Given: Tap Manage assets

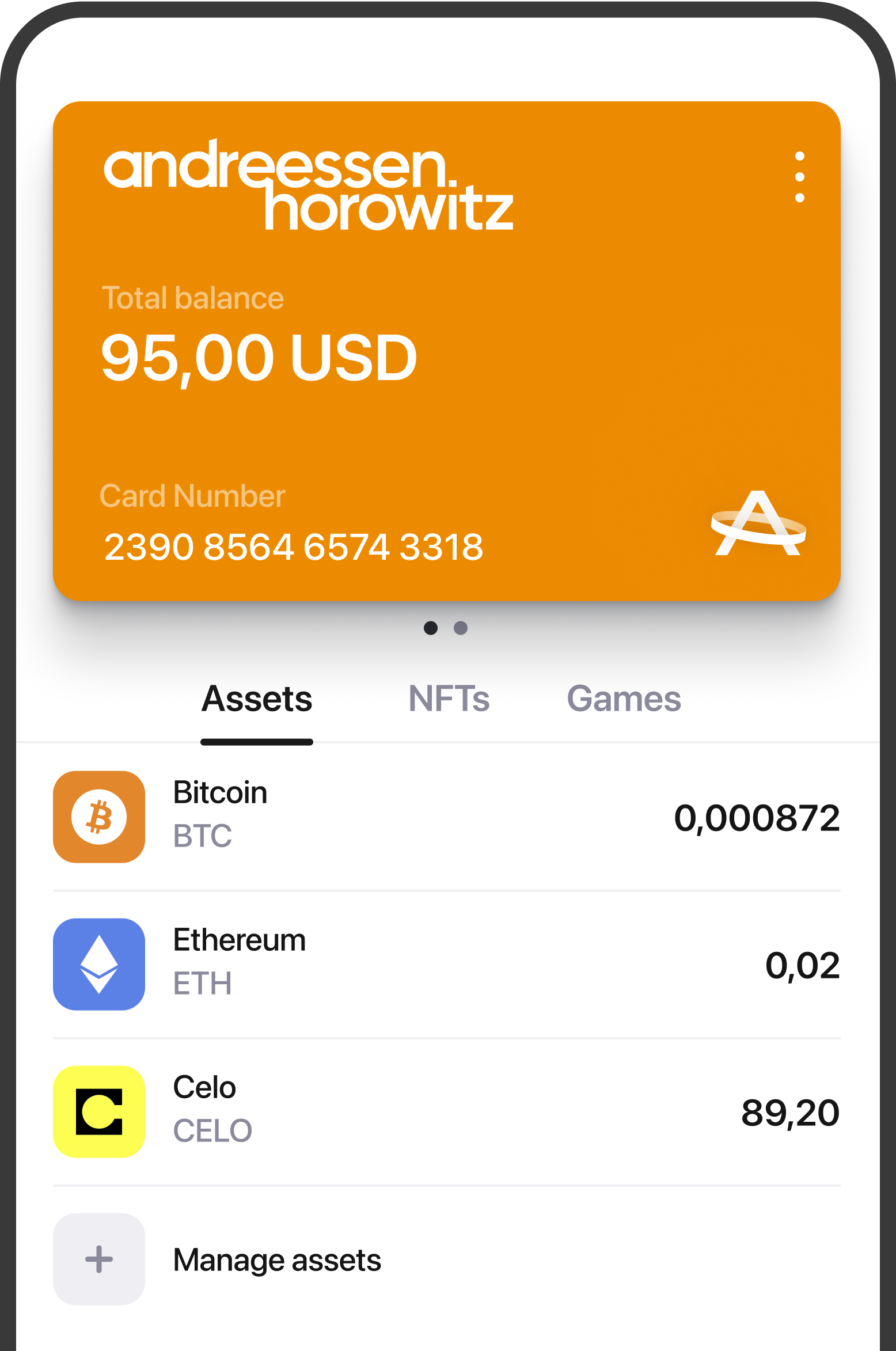Looking at the screenshot, I should [276, 1259].
